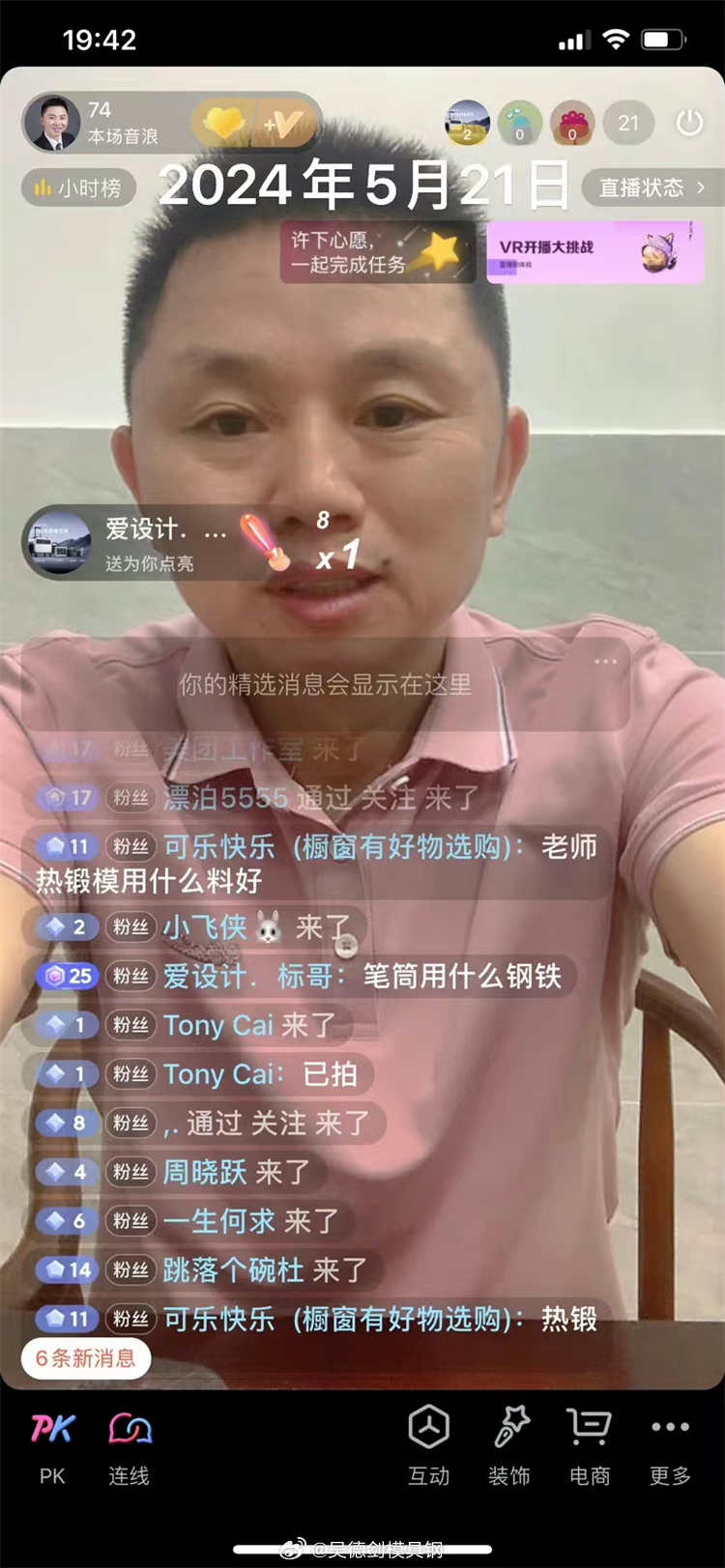This screenshot has height=1568, width=725.
Task: Tap the 许下心愿 wish task card
Action: point(377,251)
